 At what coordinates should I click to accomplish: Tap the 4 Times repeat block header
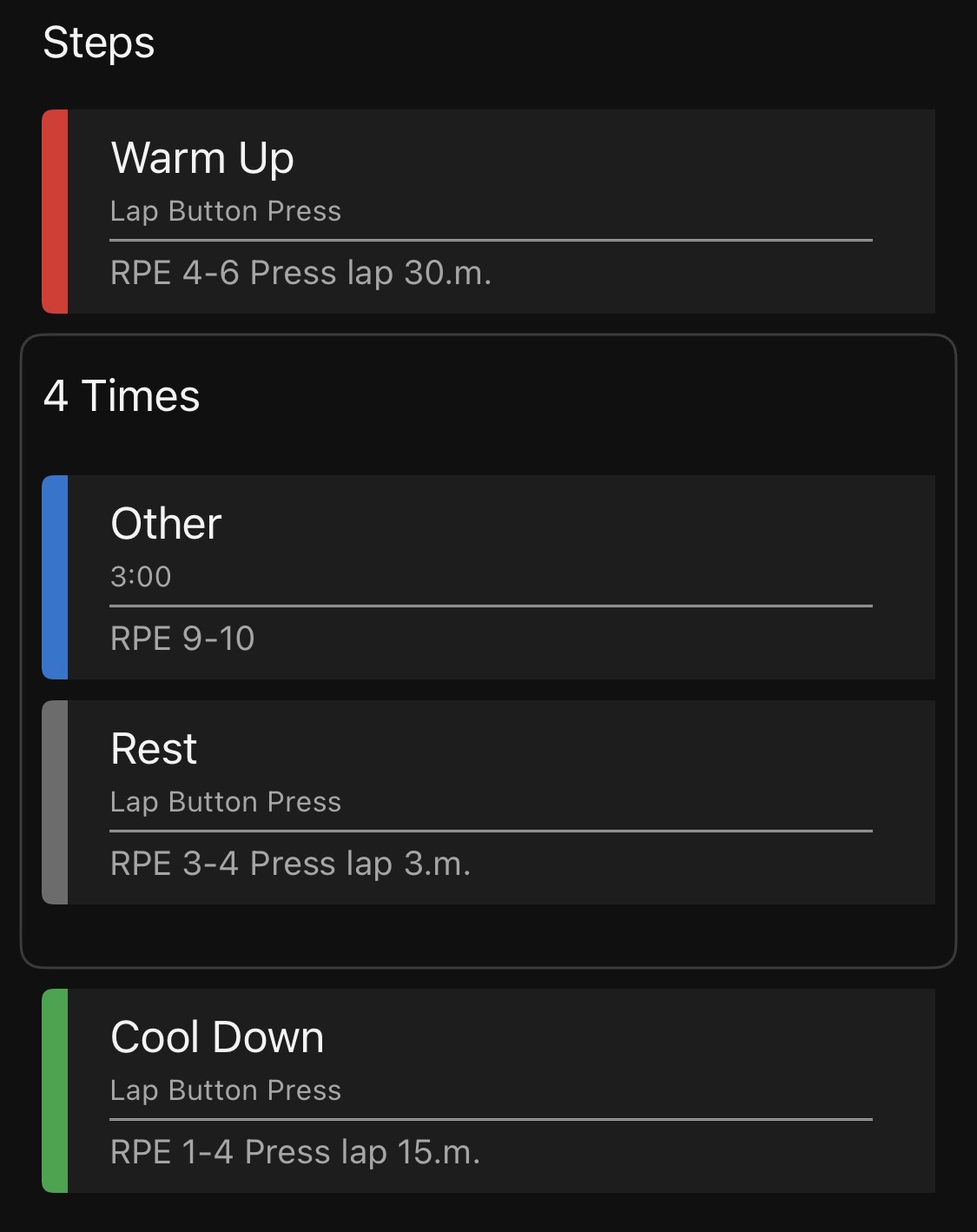point(122,396)
